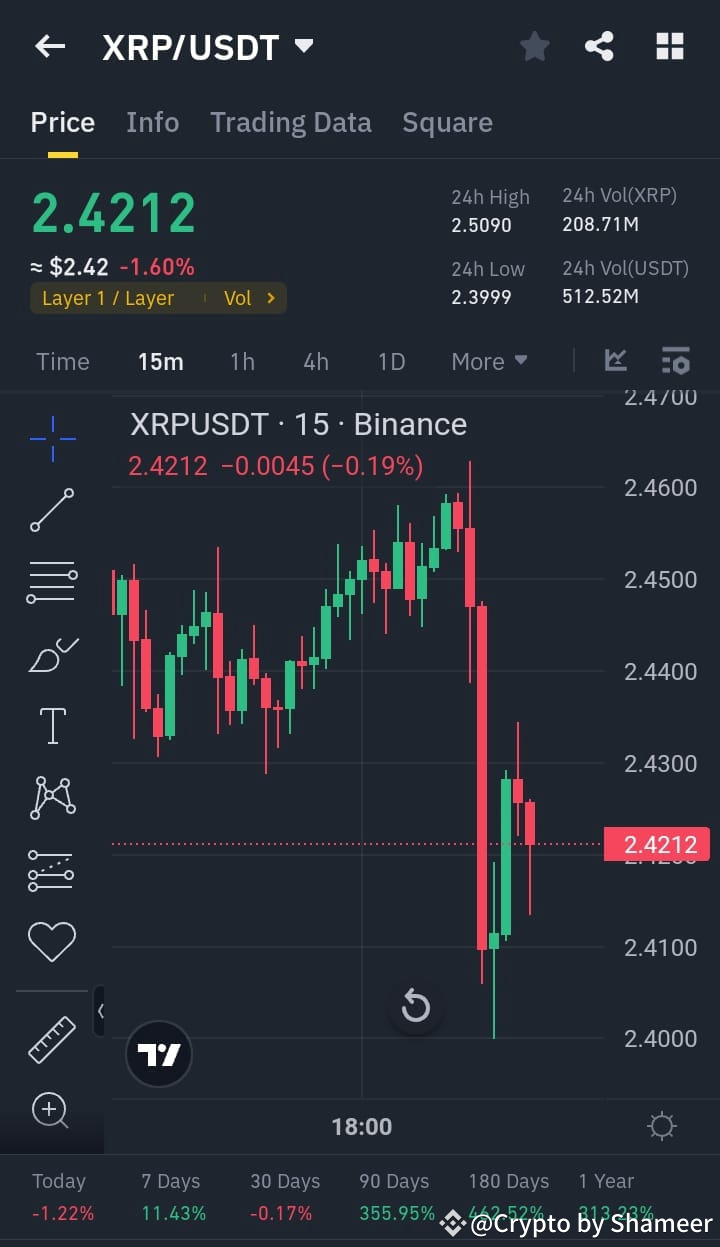
Task: Tap the reset chart view button
Action: point(416,1007)
